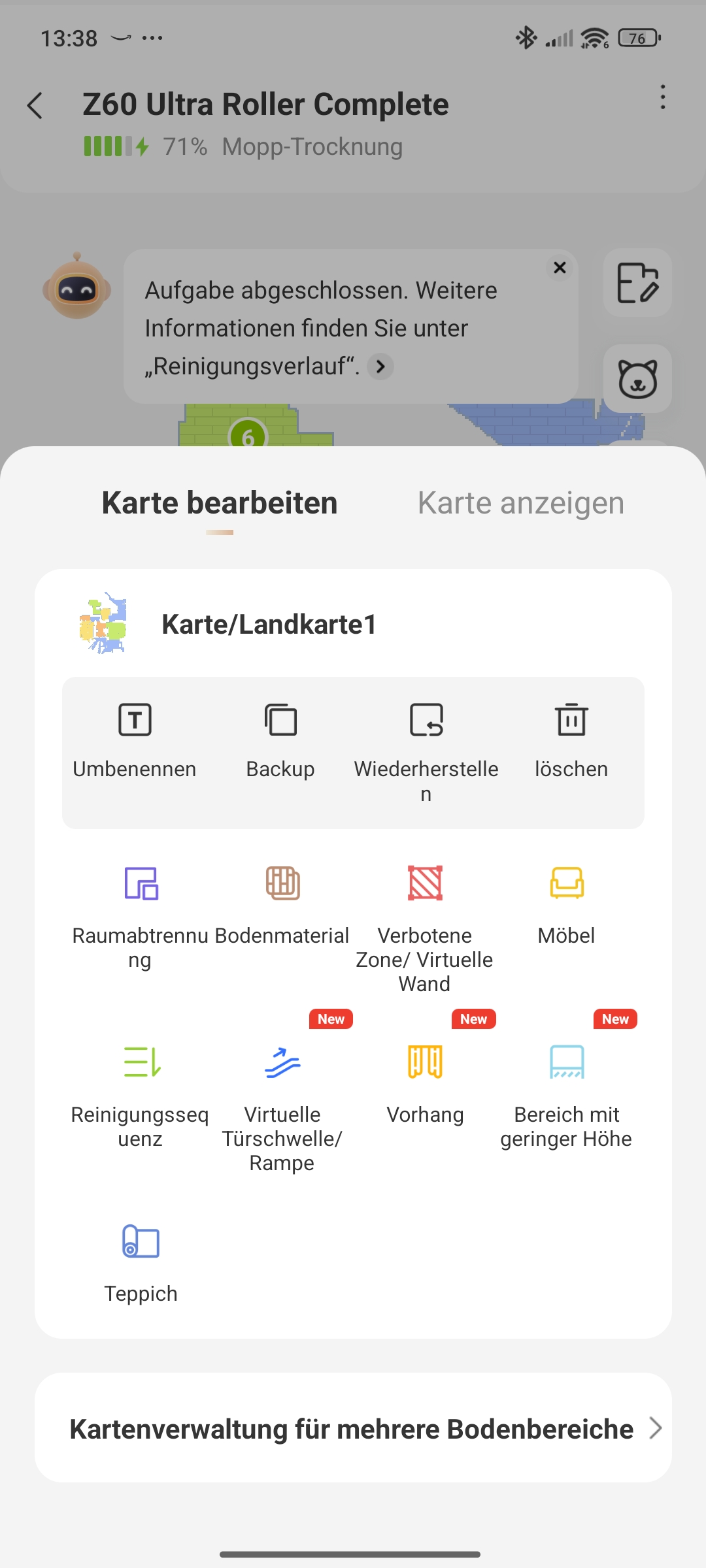
Task: Set up Verbotene Zone/ Virtuelle Wand
Action: tap(425, 921)
